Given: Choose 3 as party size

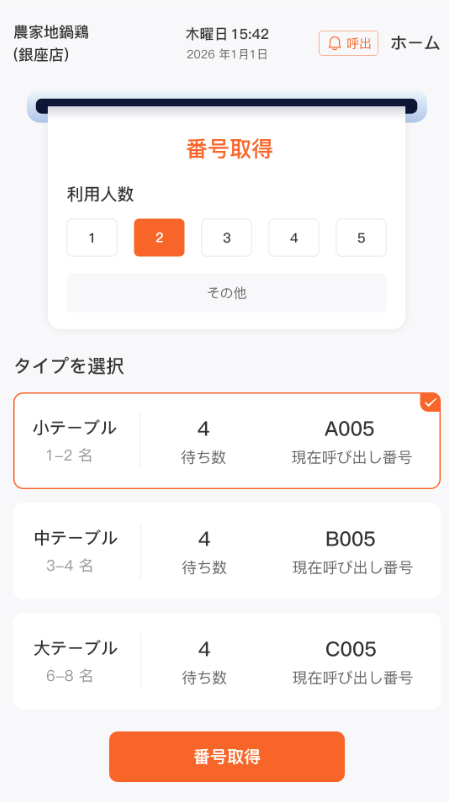Looking at the screenshot, I should 227,237.
